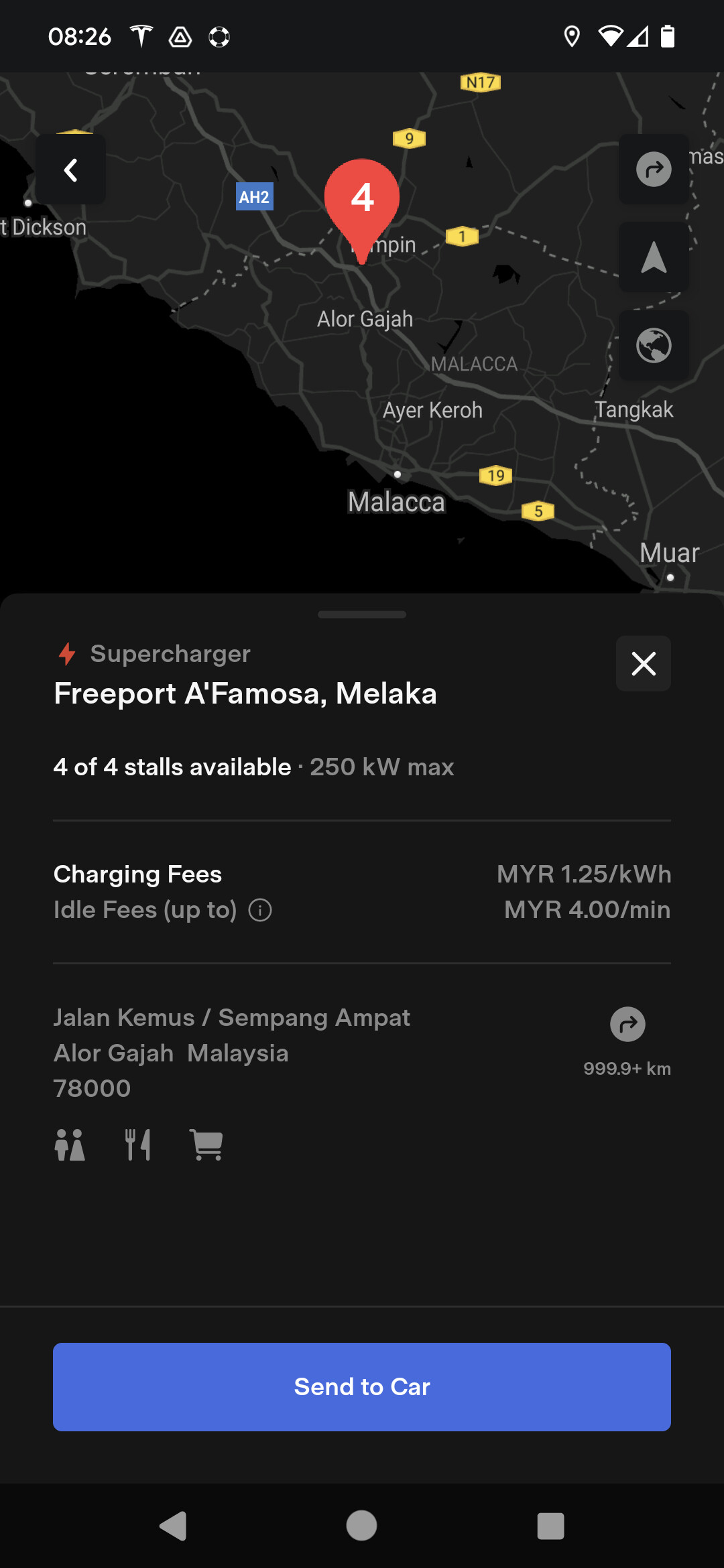Close the Supercharger details panel
The image size is (724, 1568).
coord(644,663)
